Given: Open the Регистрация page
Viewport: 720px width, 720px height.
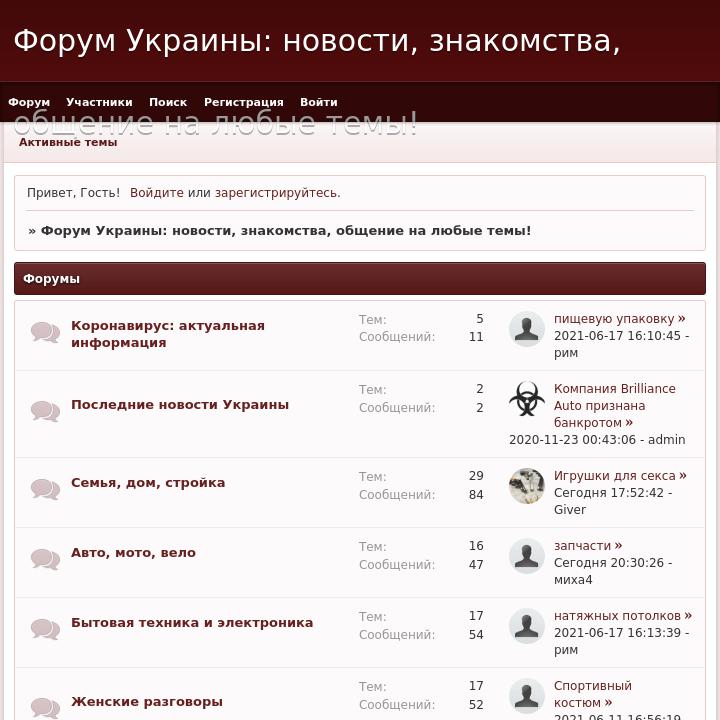Looking at the screenshot, I should (243, 102).
